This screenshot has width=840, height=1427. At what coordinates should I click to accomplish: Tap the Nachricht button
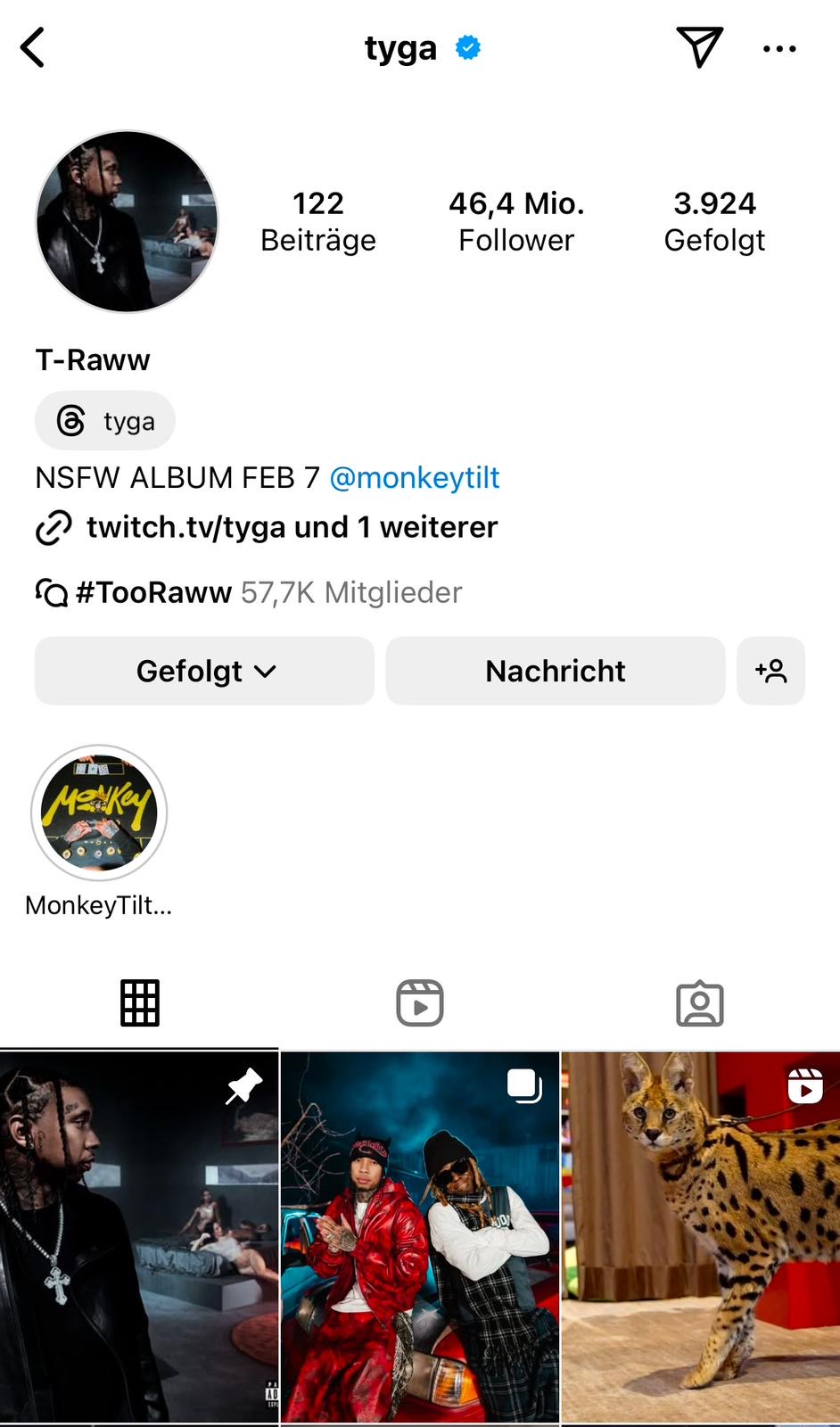(555, 671)
